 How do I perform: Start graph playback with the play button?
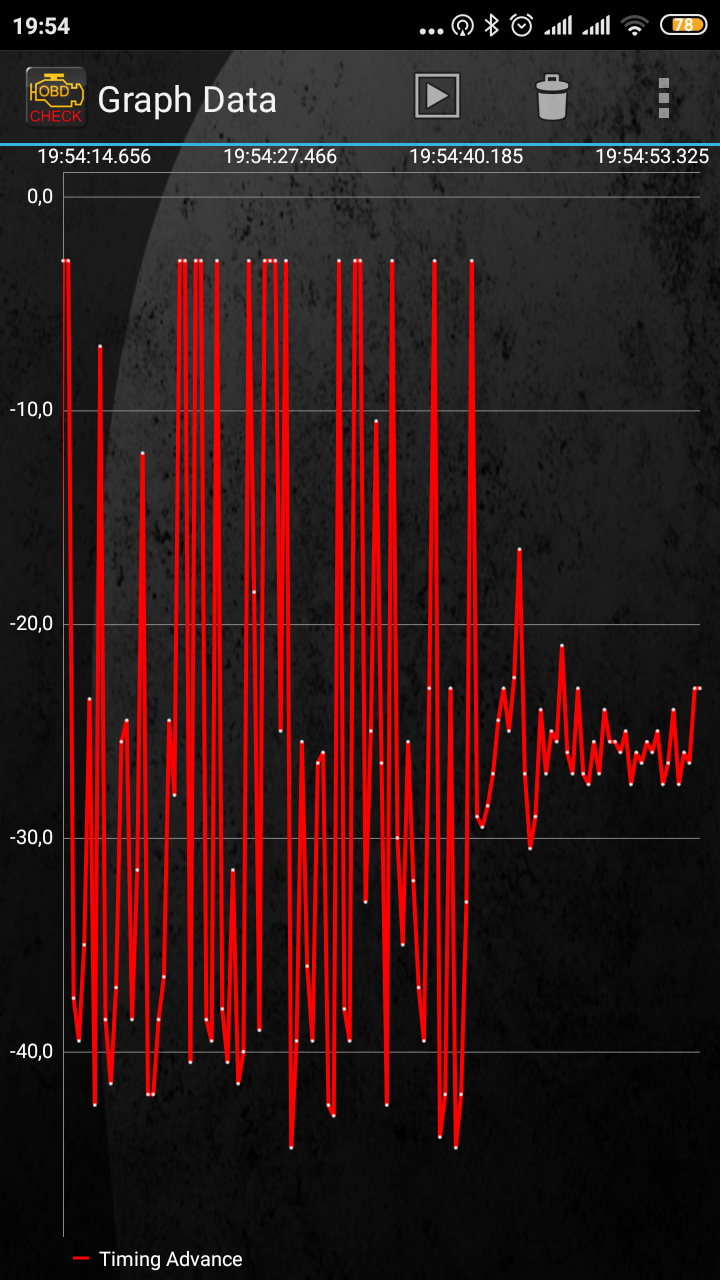pyautogui.click(x=437, y=97)
